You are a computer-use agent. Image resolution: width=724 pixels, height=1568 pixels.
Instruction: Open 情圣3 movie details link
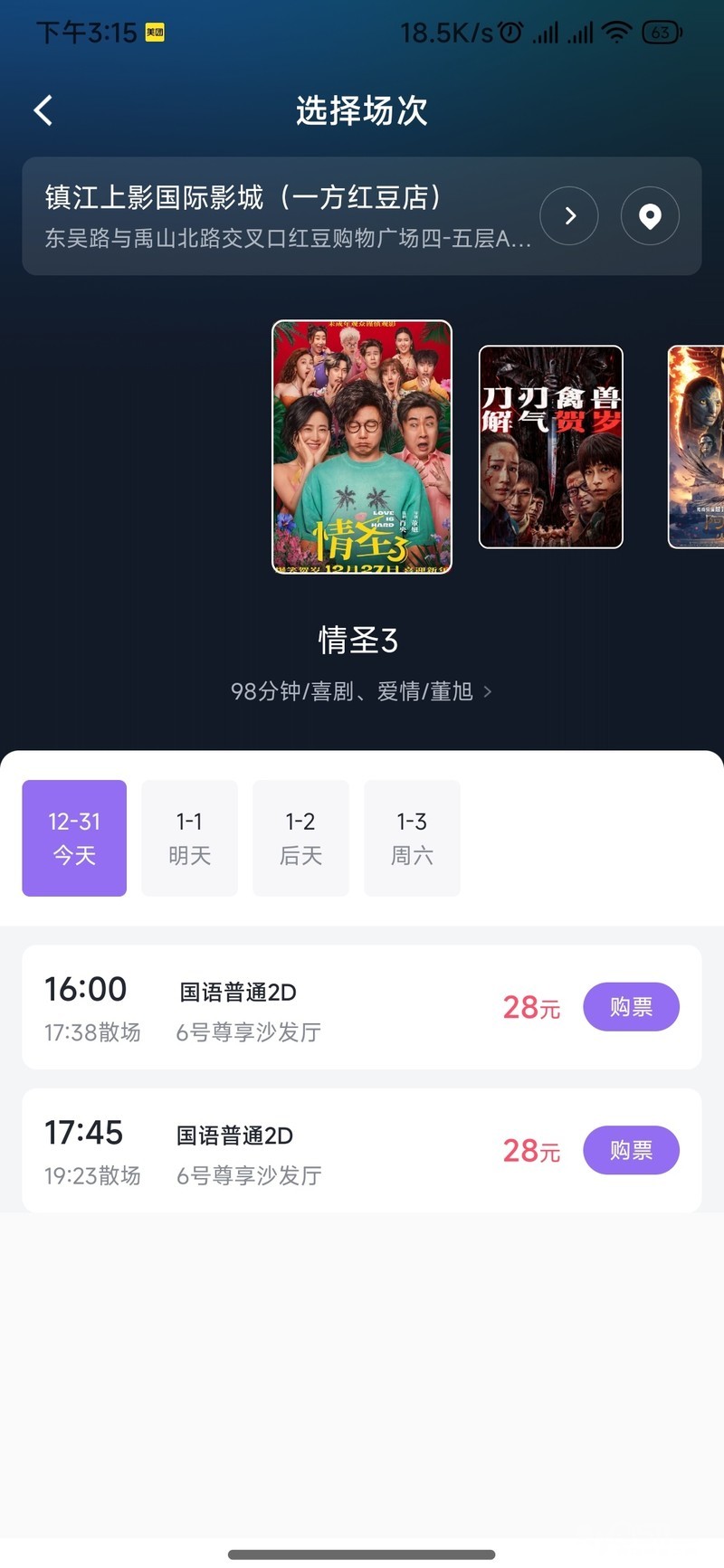[362, 691]
